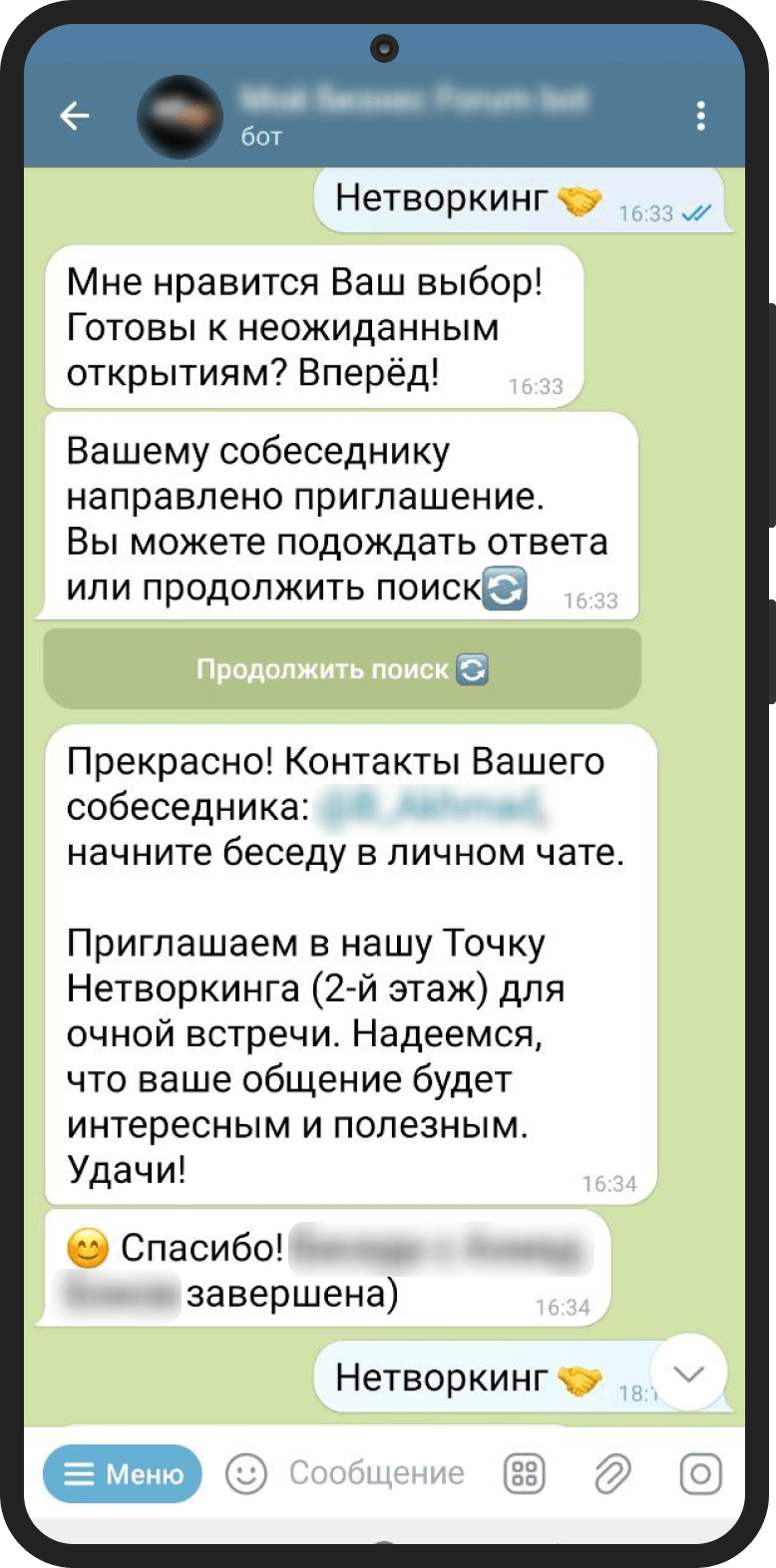Tap the Продолжить поиск button
This screenshot has height=1568, width=776.
pyautogui.click(x=341, y=669)
